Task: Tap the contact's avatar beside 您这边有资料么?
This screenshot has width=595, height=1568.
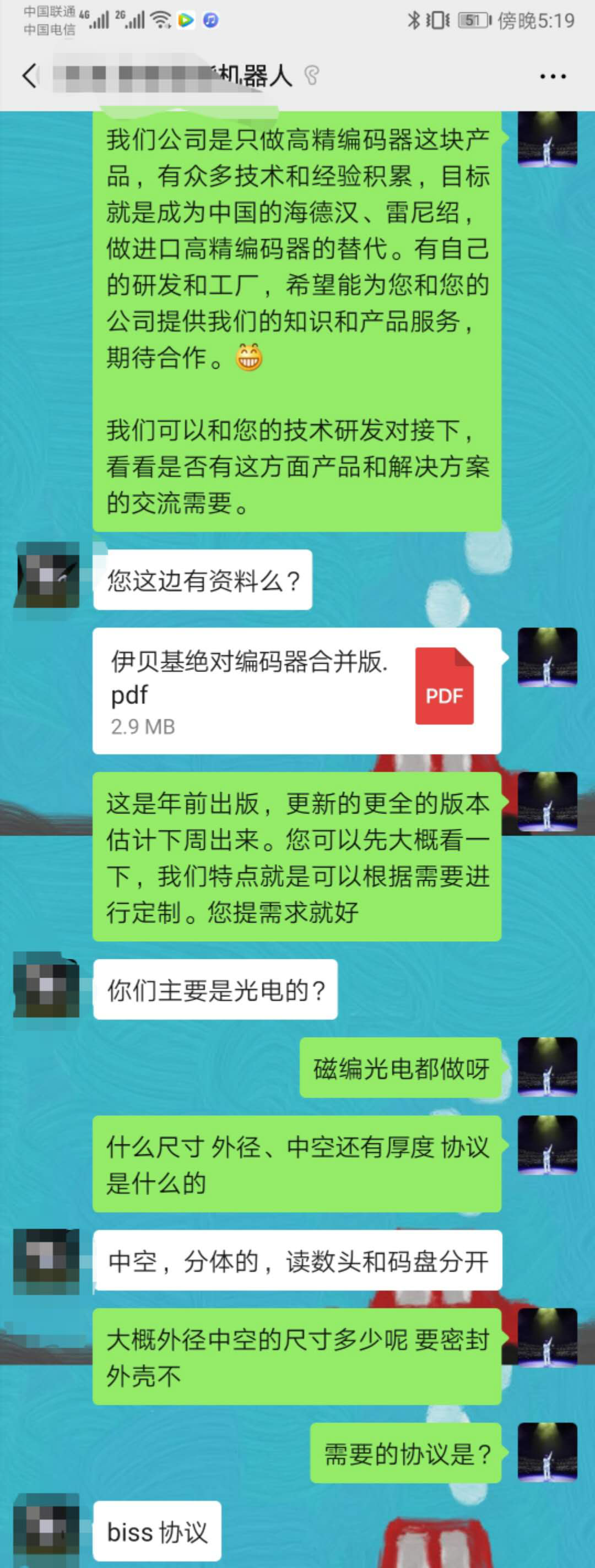Action: click(47, 574)
